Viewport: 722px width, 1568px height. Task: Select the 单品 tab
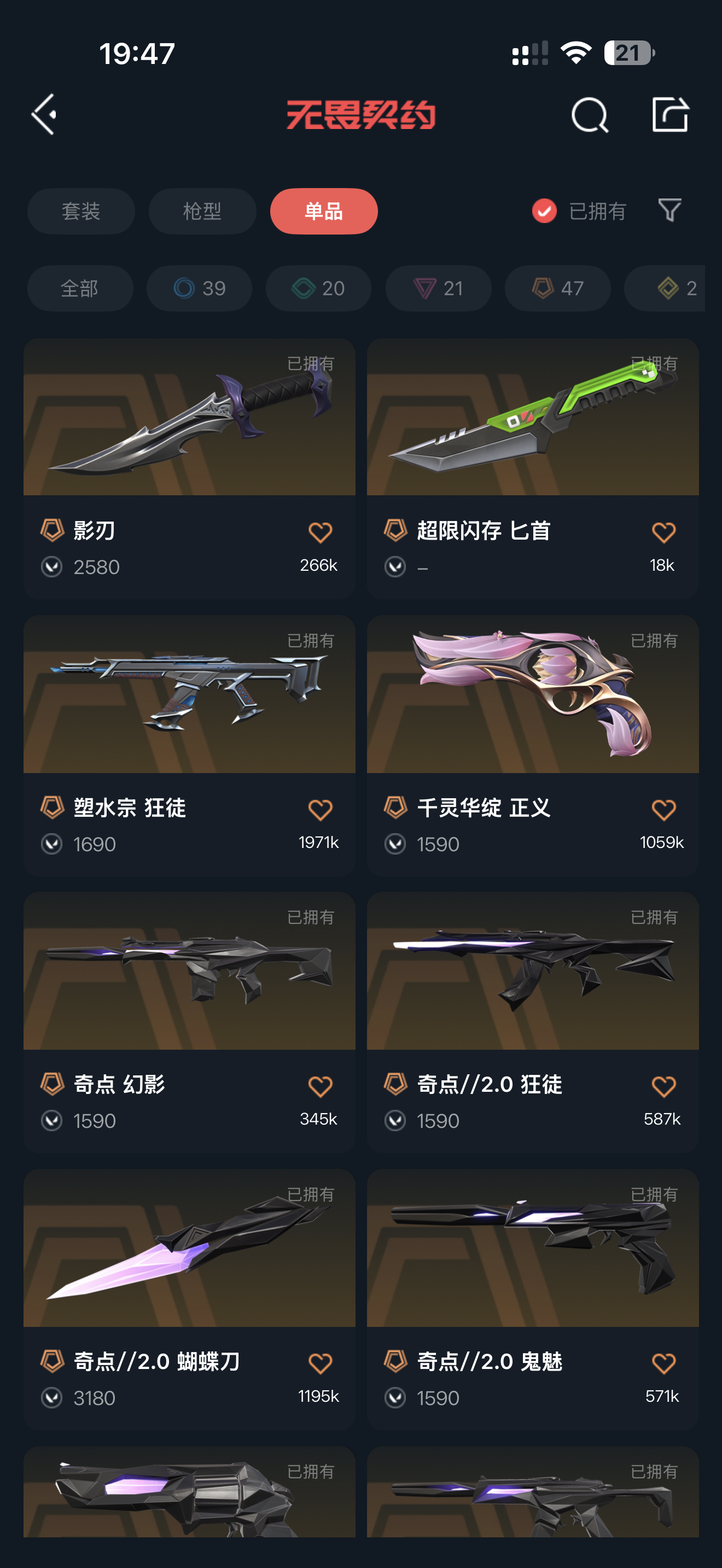323,211
